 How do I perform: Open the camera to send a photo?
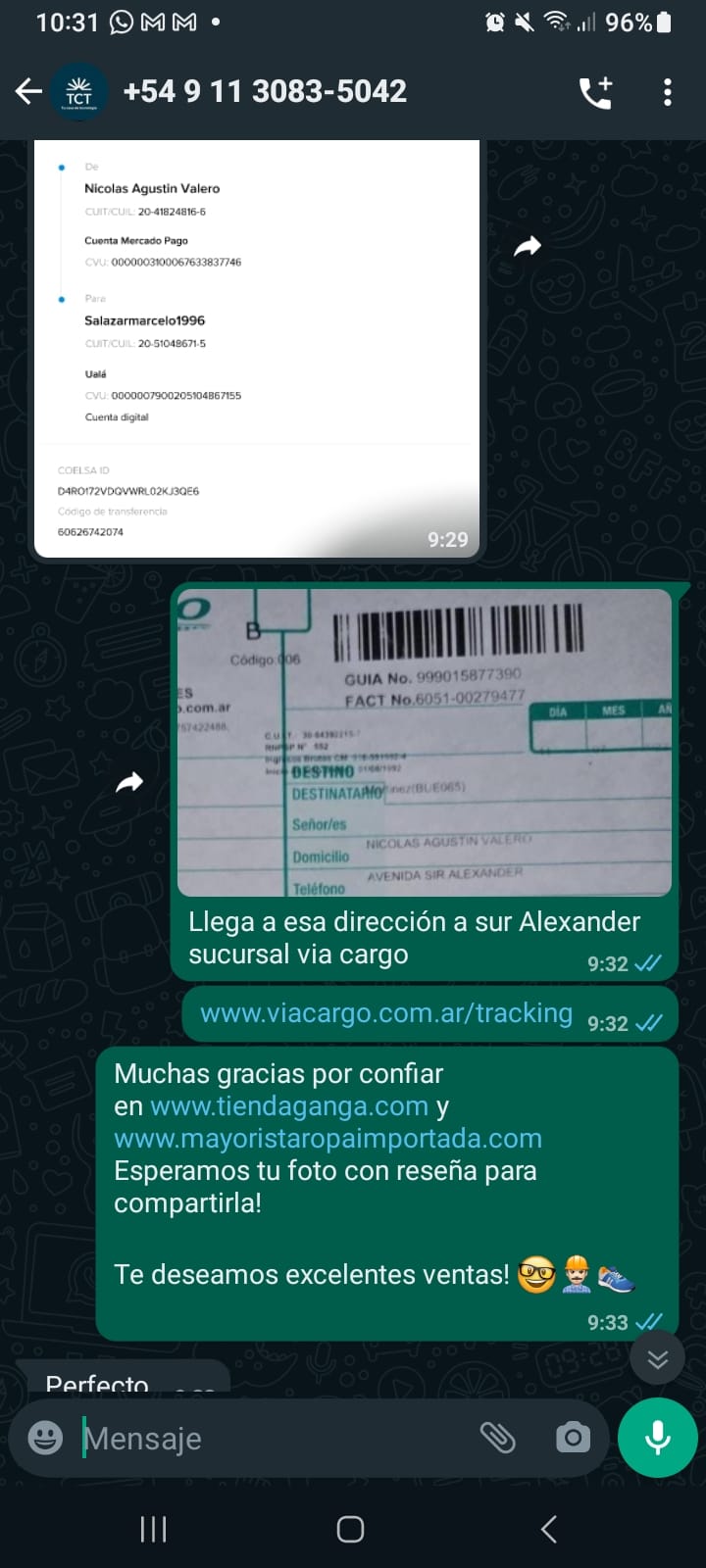573,1438
